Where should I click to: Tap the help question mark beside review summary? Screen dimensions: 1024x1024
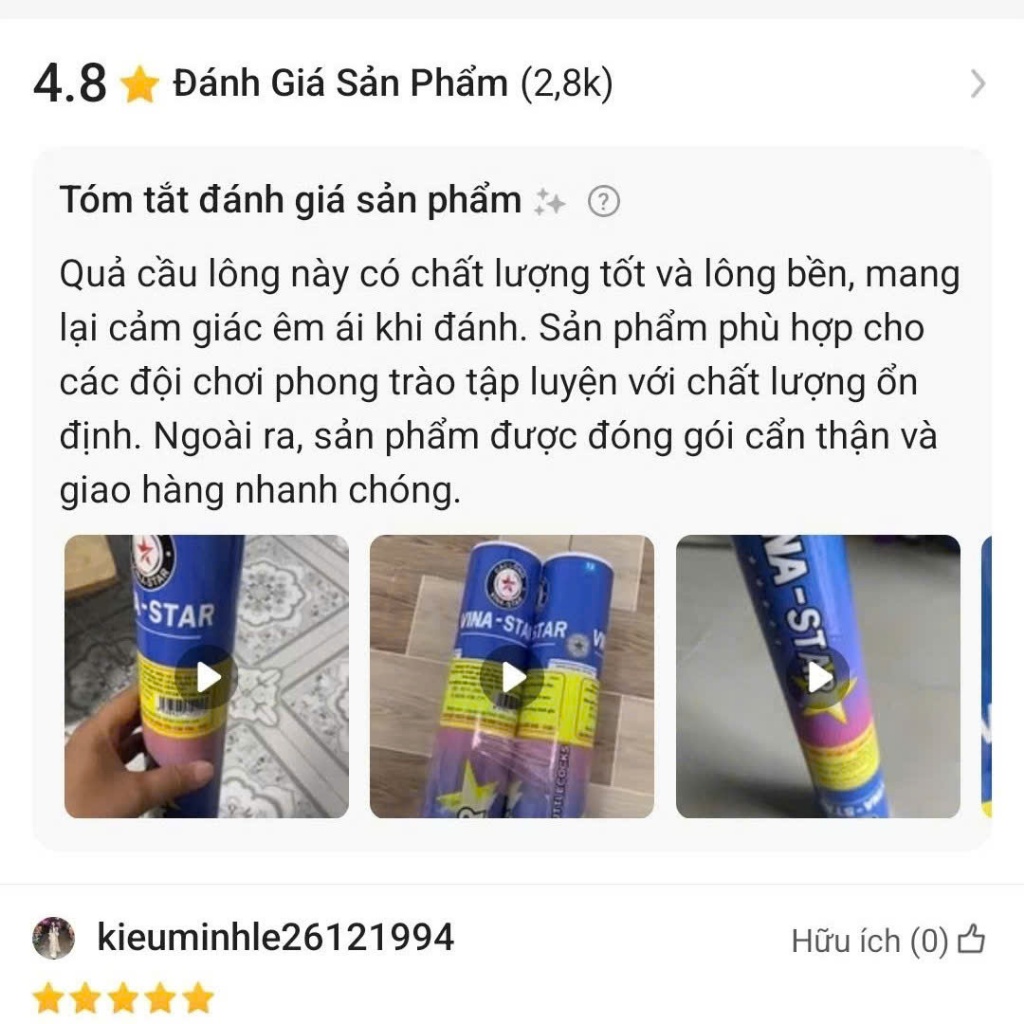point(603,201)
